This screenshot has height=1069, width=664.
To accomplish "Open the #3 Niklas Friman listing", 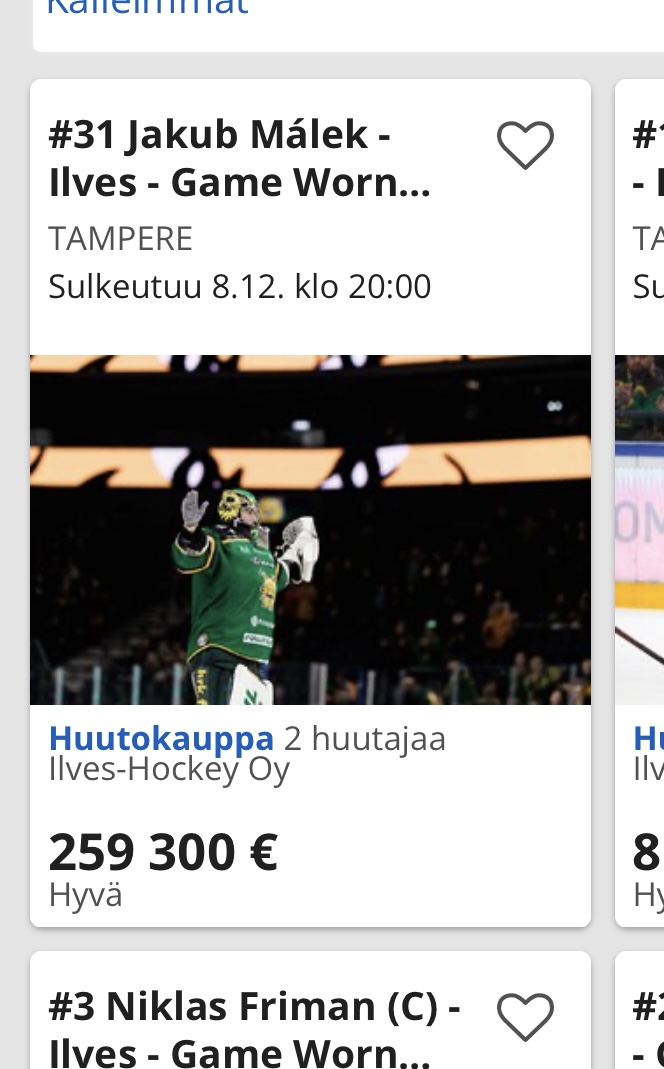I will (310, 1010).
